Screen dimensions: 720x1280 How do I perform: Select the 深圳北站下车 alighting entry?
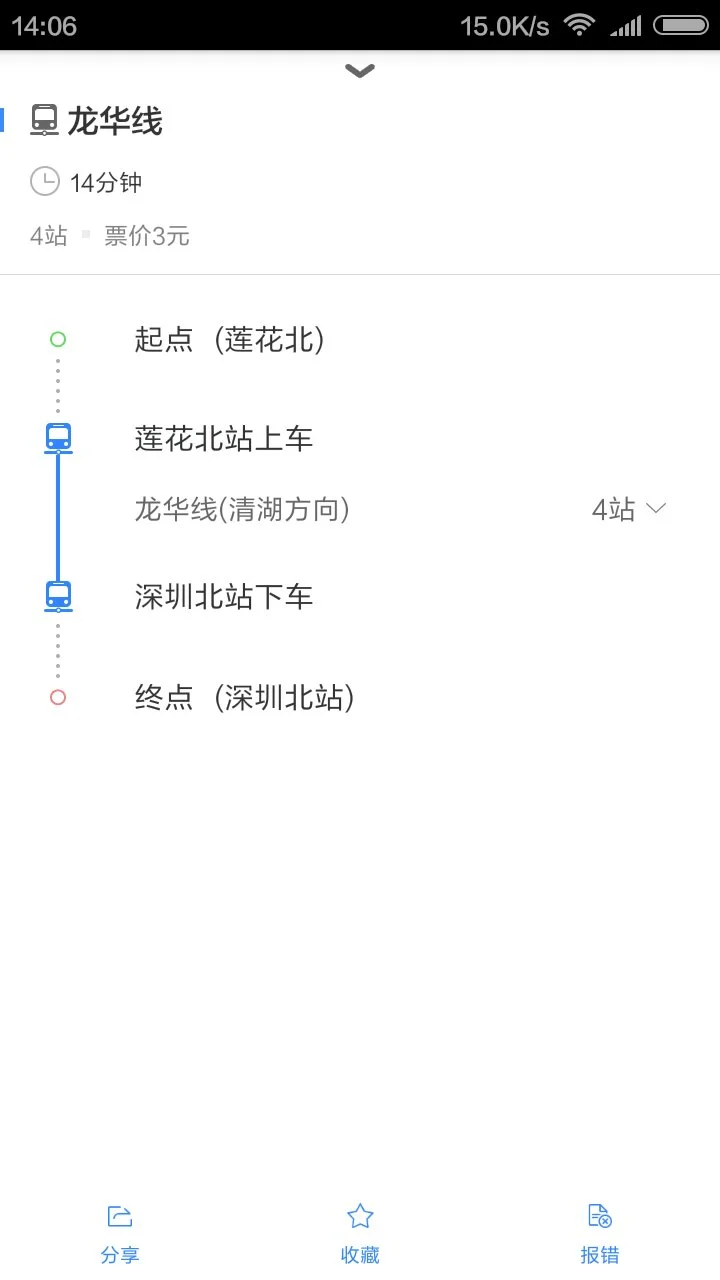click(222, 595)
